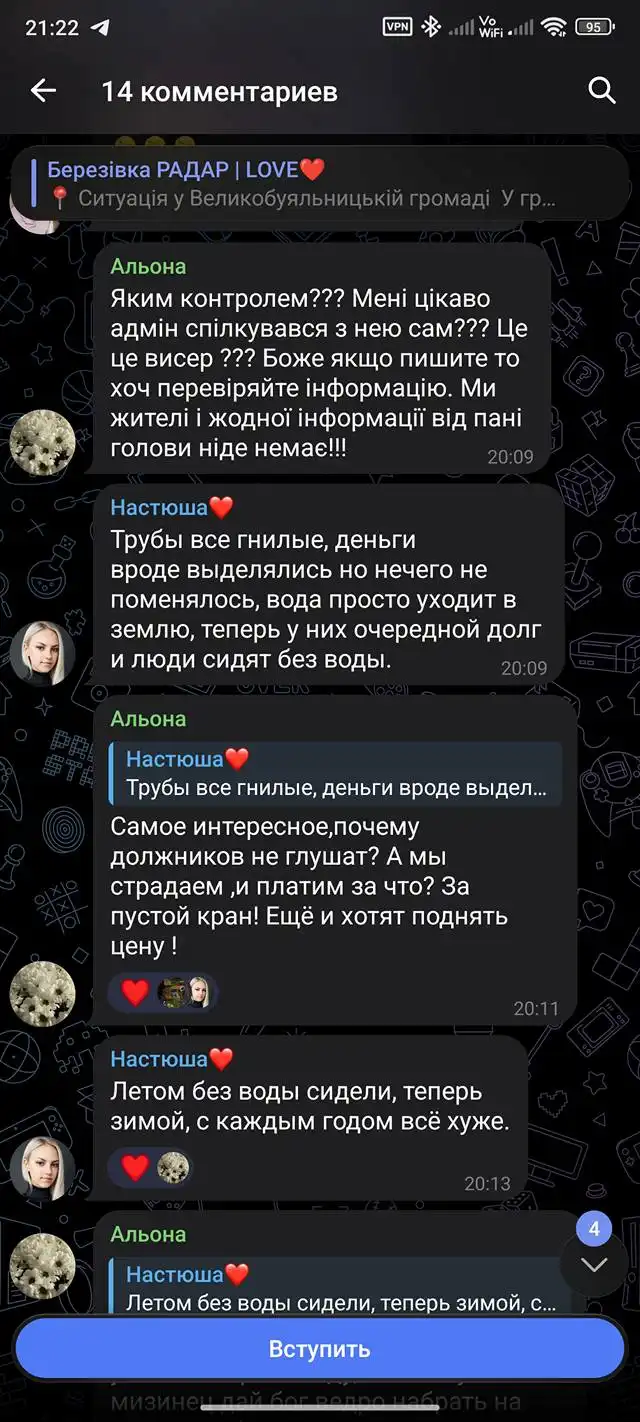Tap the Вступить join button
This screenshot has width=640, height=1422.
click(x=320, y=1349)
